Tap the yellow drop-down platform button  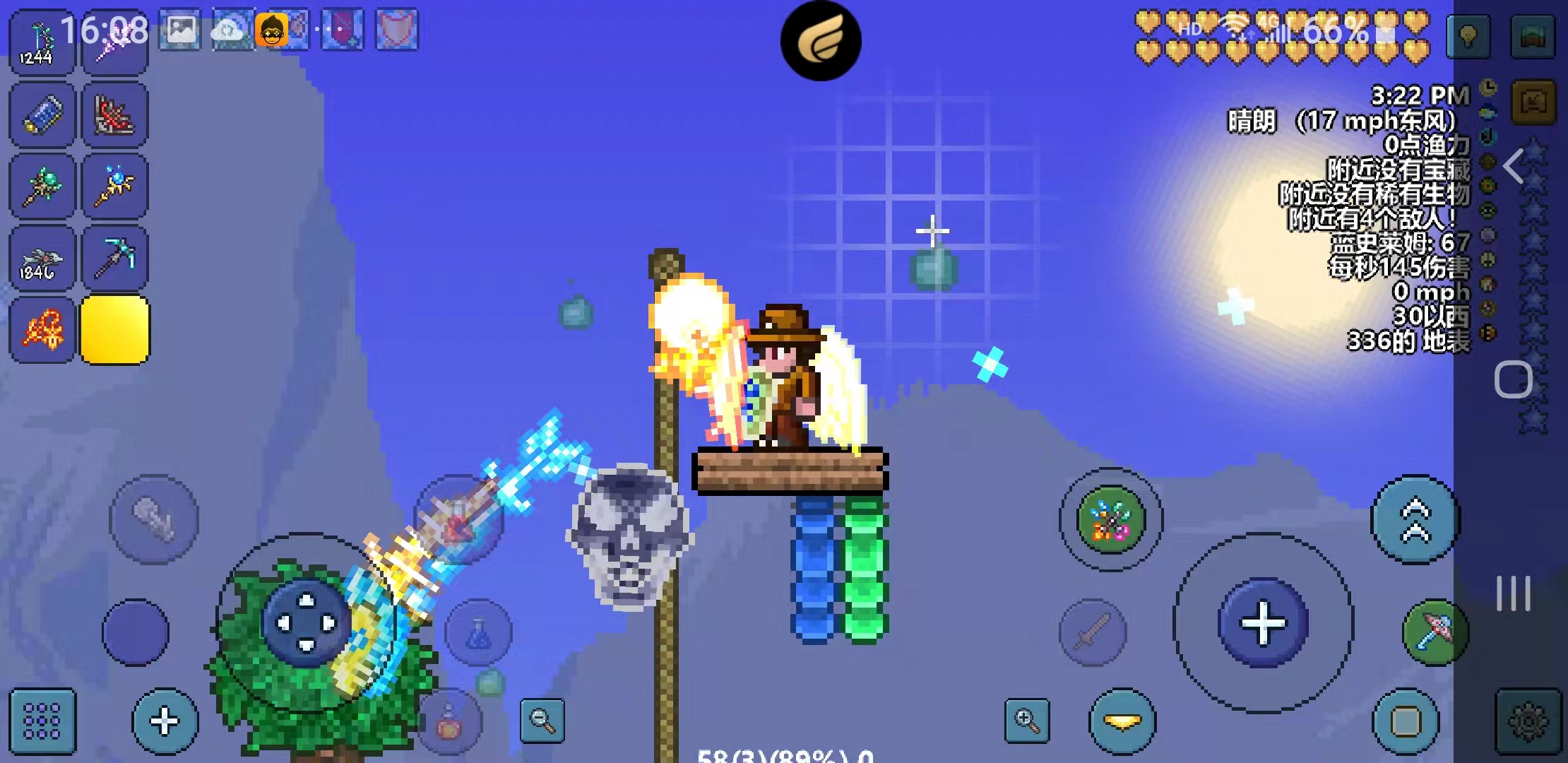[1122, 721]
